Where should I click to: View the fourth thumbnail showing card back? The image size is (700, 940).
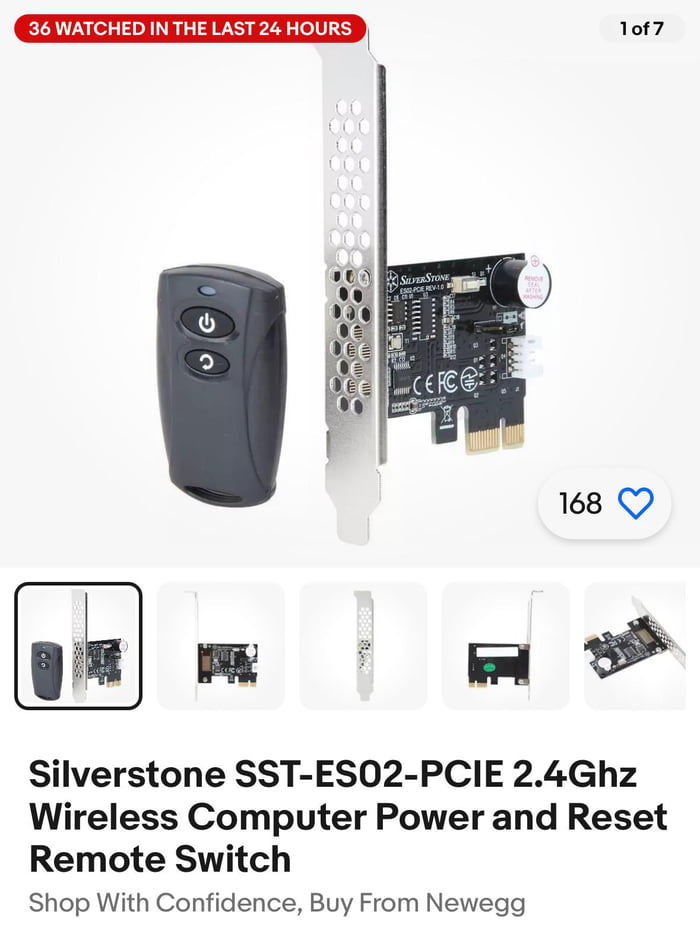tap(505, 646)
